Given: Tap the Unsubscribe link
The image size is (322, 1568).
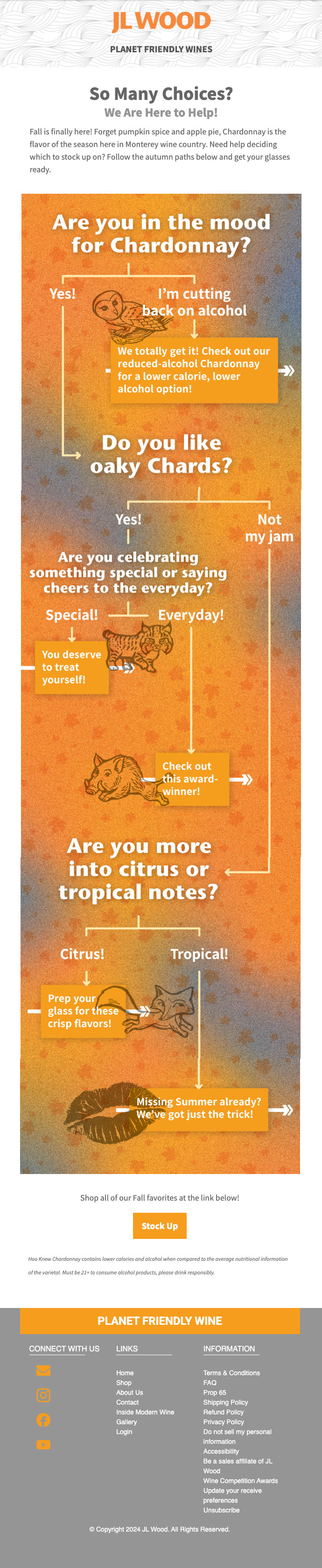Looking at the screenshot, I should [221, 1510].
